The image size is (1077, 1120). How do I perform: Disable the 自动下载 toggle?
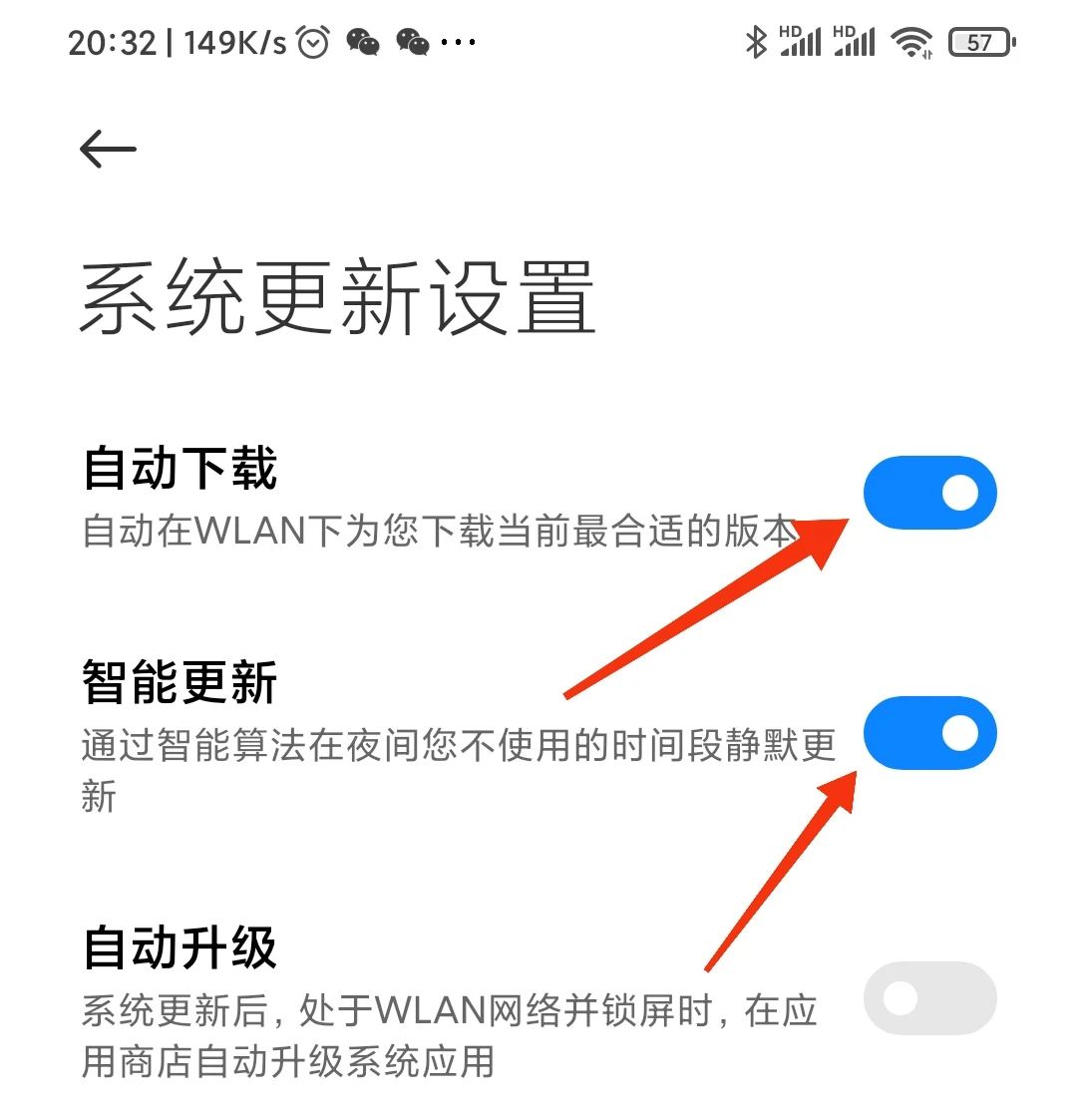[x=928, y=490]
